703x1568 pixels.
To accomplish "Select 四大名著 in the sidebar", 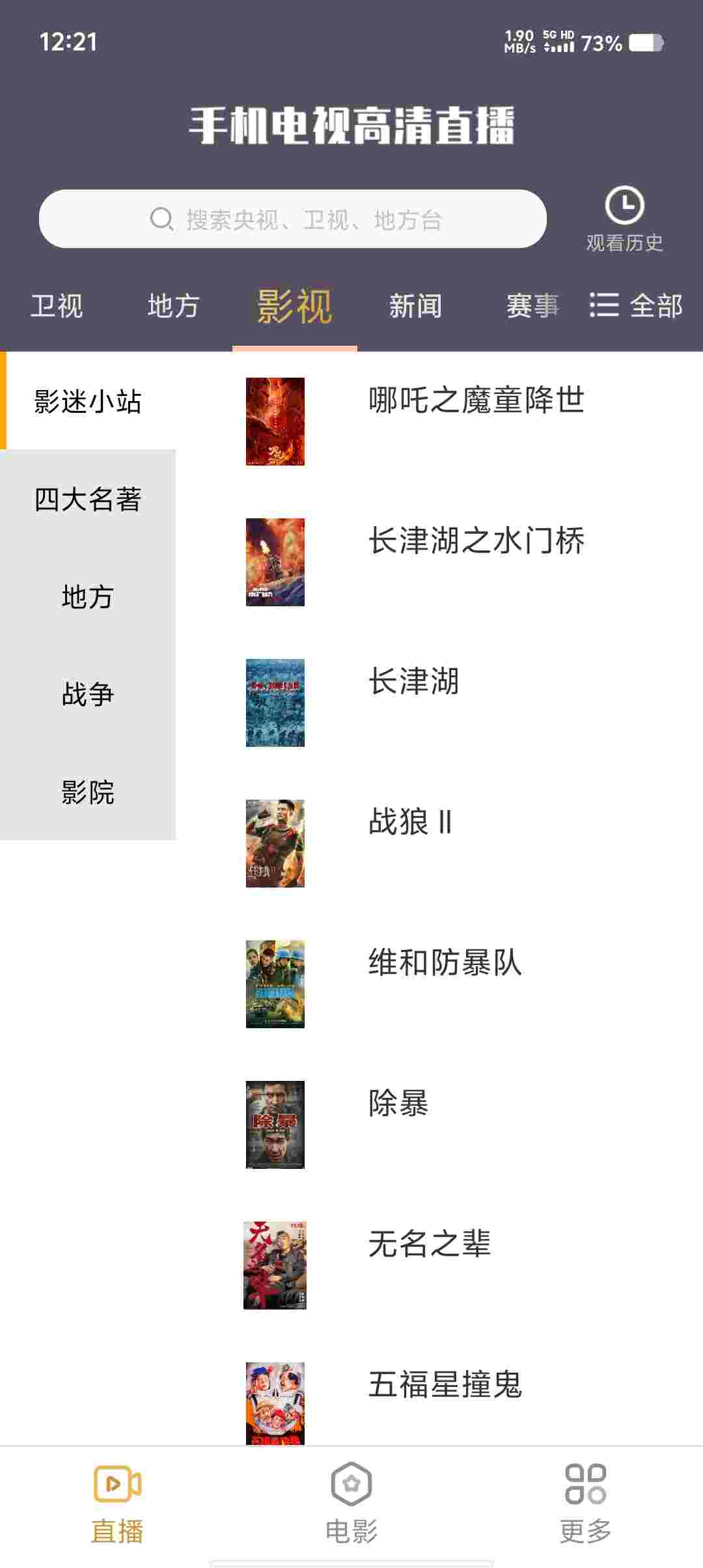I will pos(88,499).
